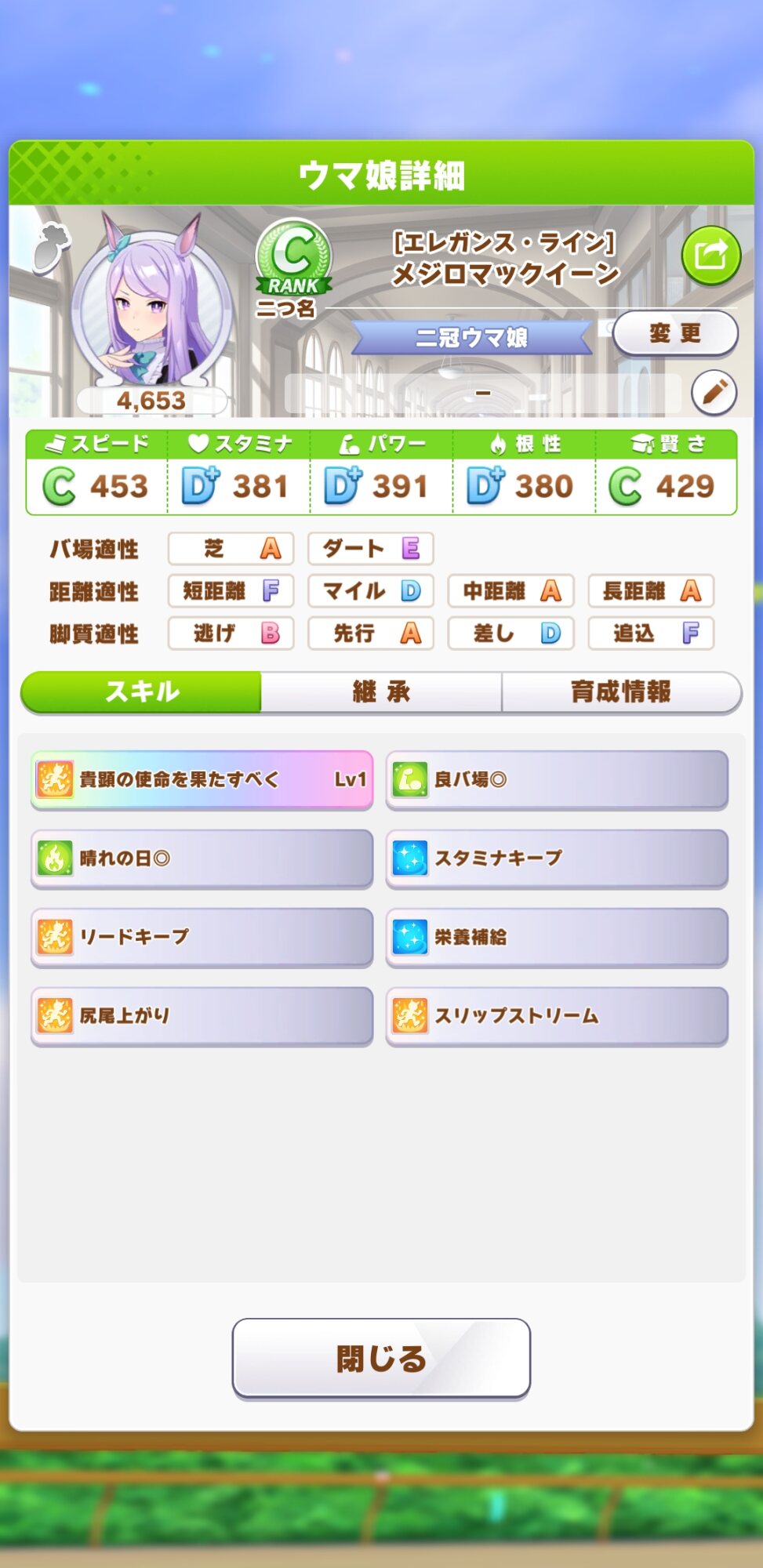Switch to the 育成情報 tab
The image size is (763, 1568).
[x=621, y=691]
